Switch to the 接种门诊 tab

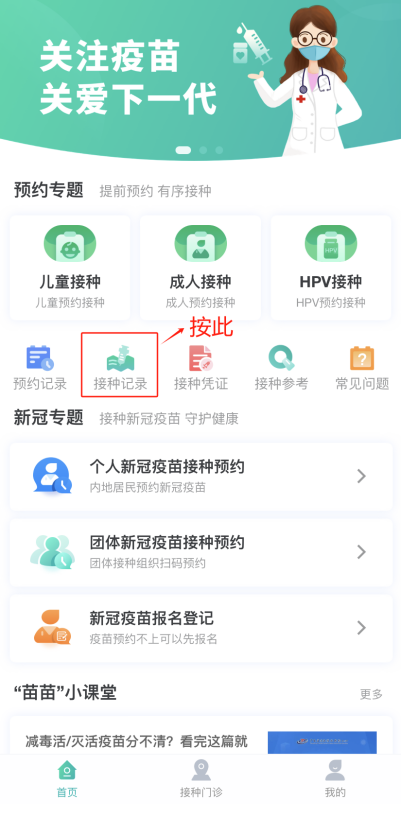click(200, 779)
